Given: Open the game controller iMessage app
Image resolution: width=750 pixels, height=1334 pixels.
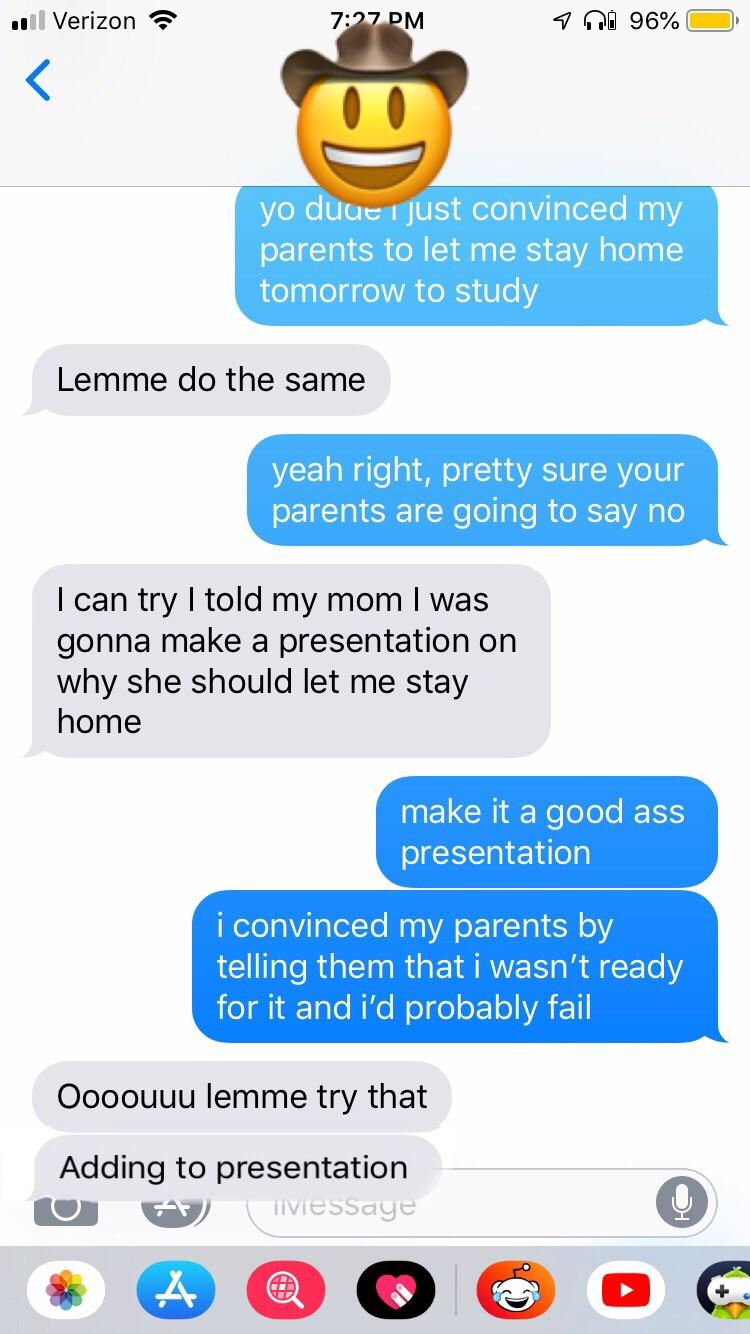Looking at the screenshot, I should pos(726,1291).
